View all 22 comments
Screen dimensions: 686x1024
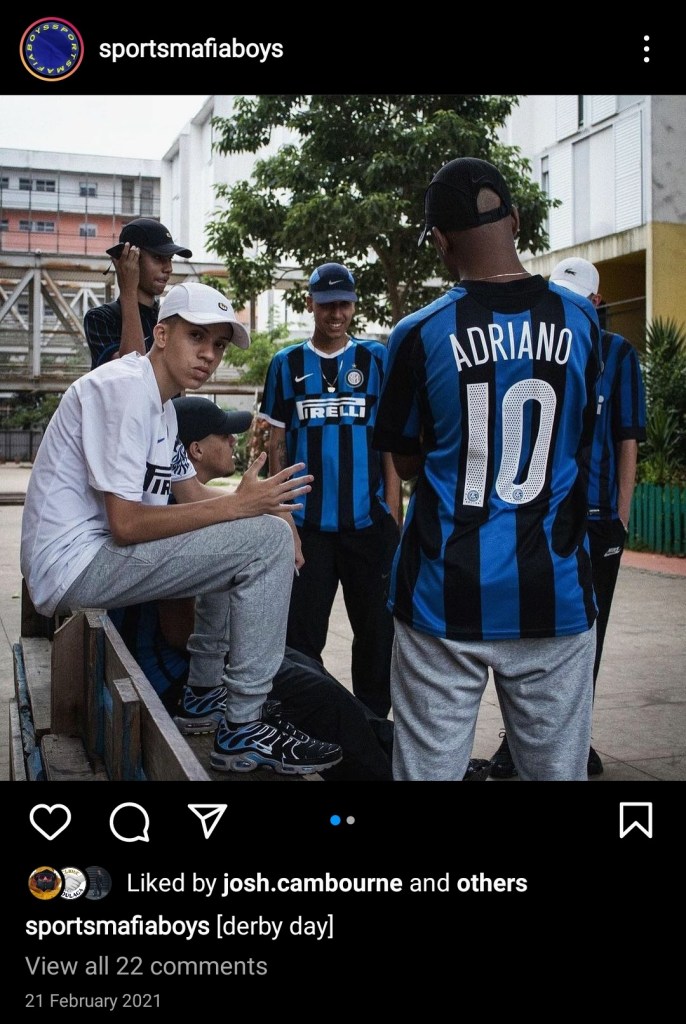(146, 966)
